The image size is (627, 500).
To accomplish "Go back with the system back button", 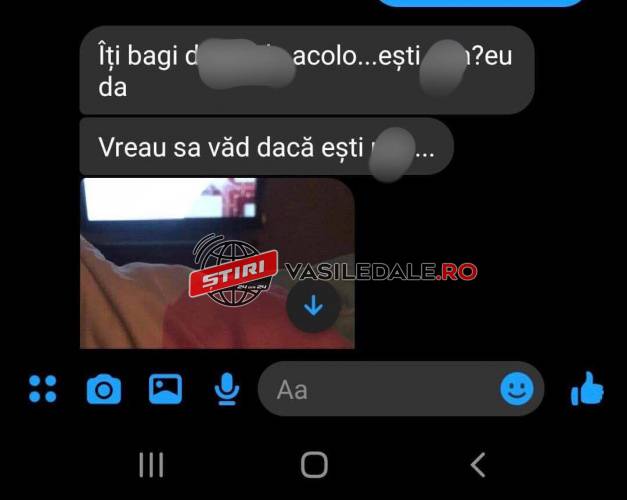I will click(478, 464).
